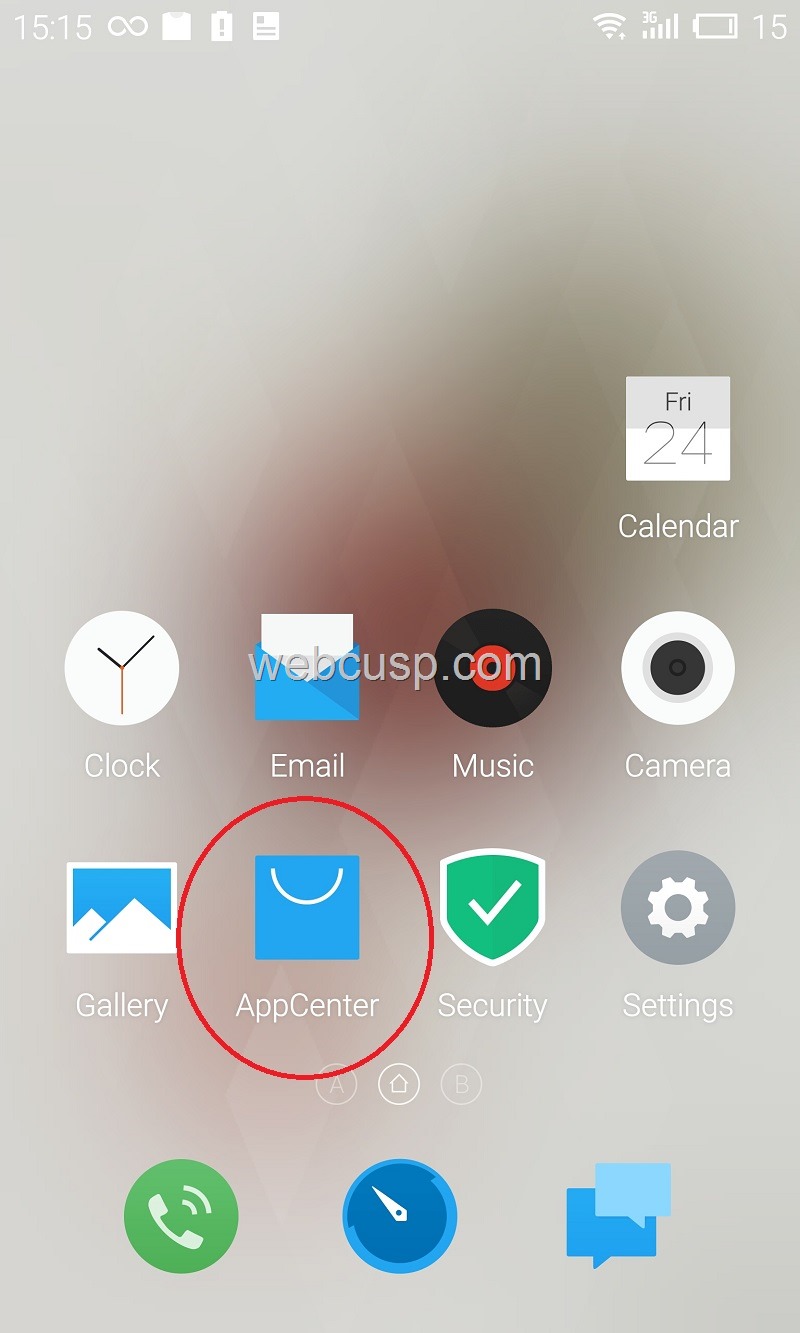Open the Calendar app
The width and height of the screenshot is (800, 1333).
tap(678, 430)
